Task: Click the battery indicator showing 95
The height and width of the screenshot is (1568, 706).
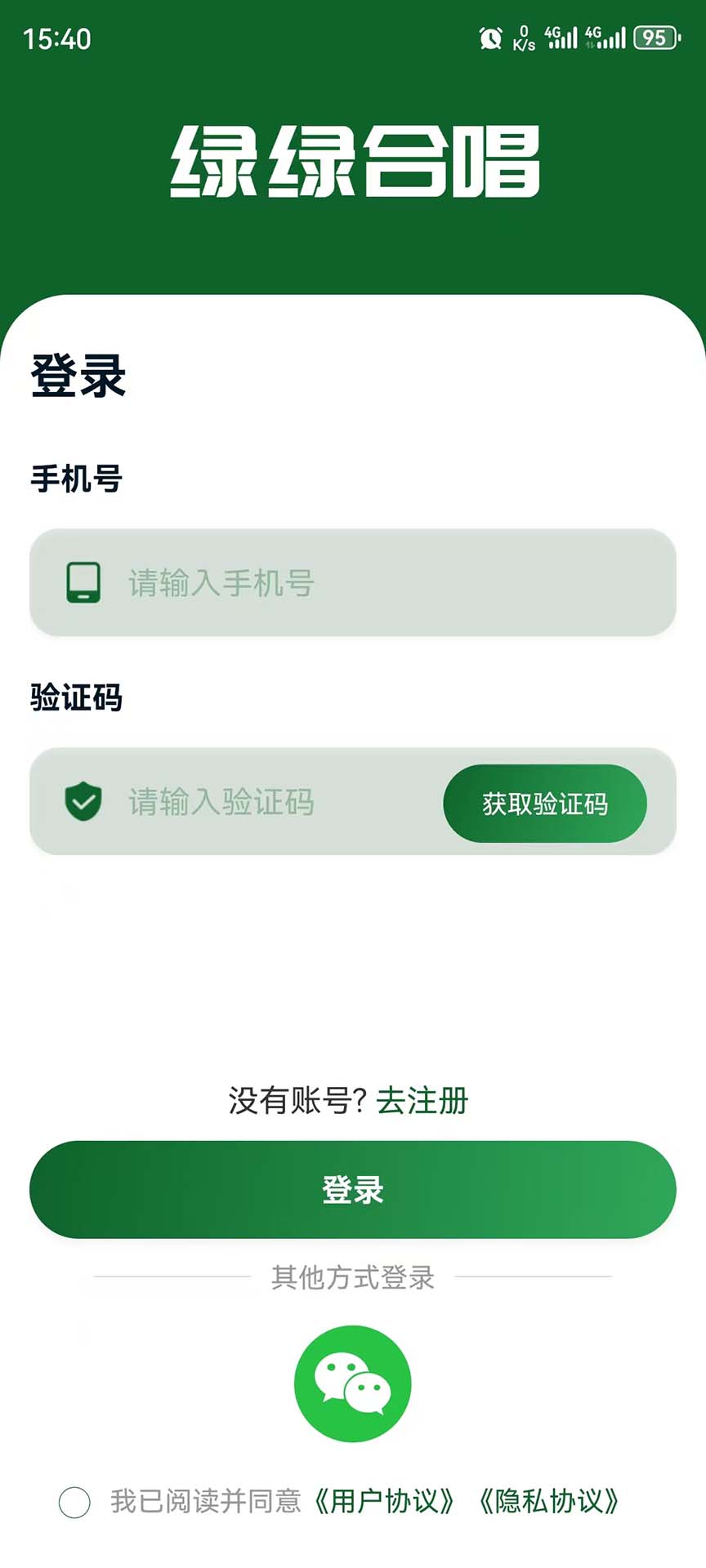Action: point(655,37)
